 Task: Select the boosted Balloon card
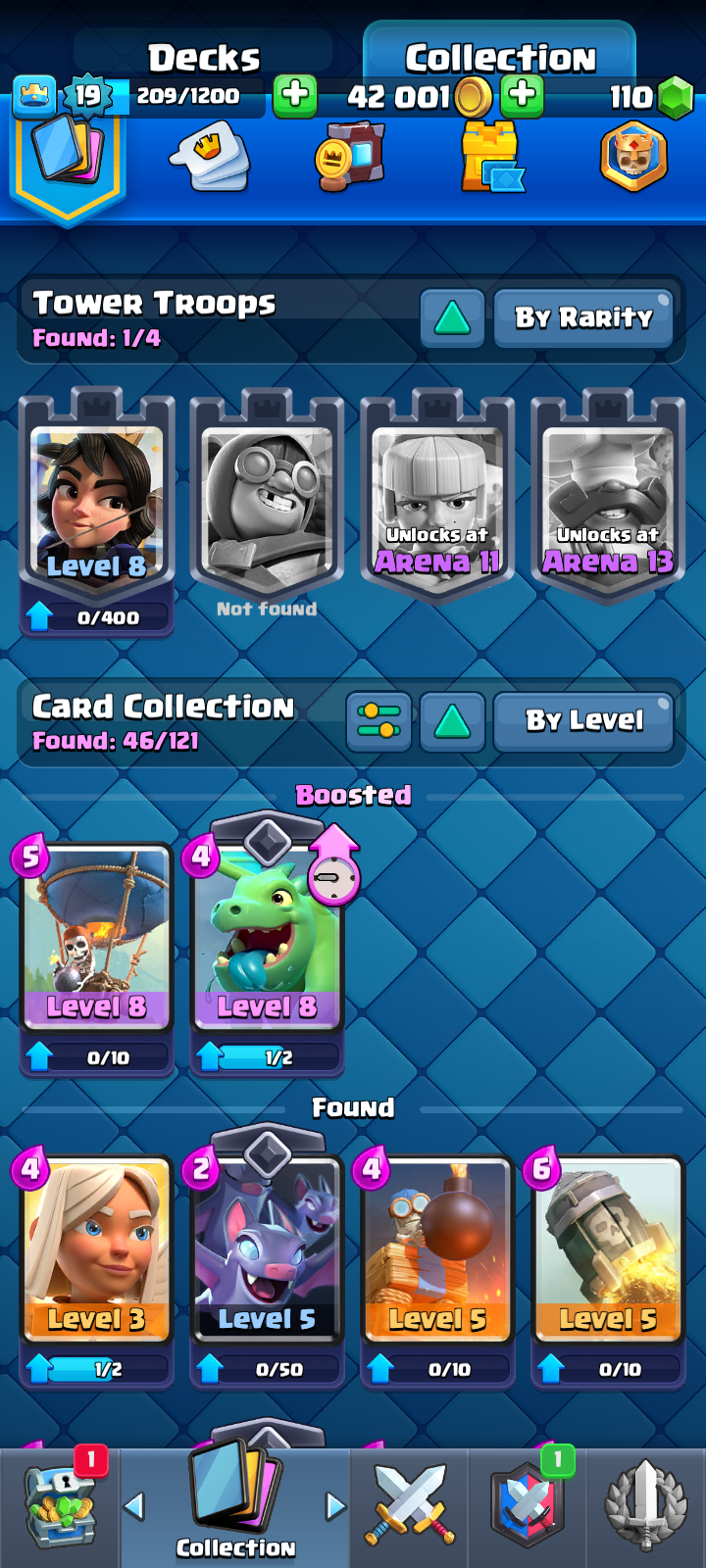pyautogui.click(x=96, y=955)
